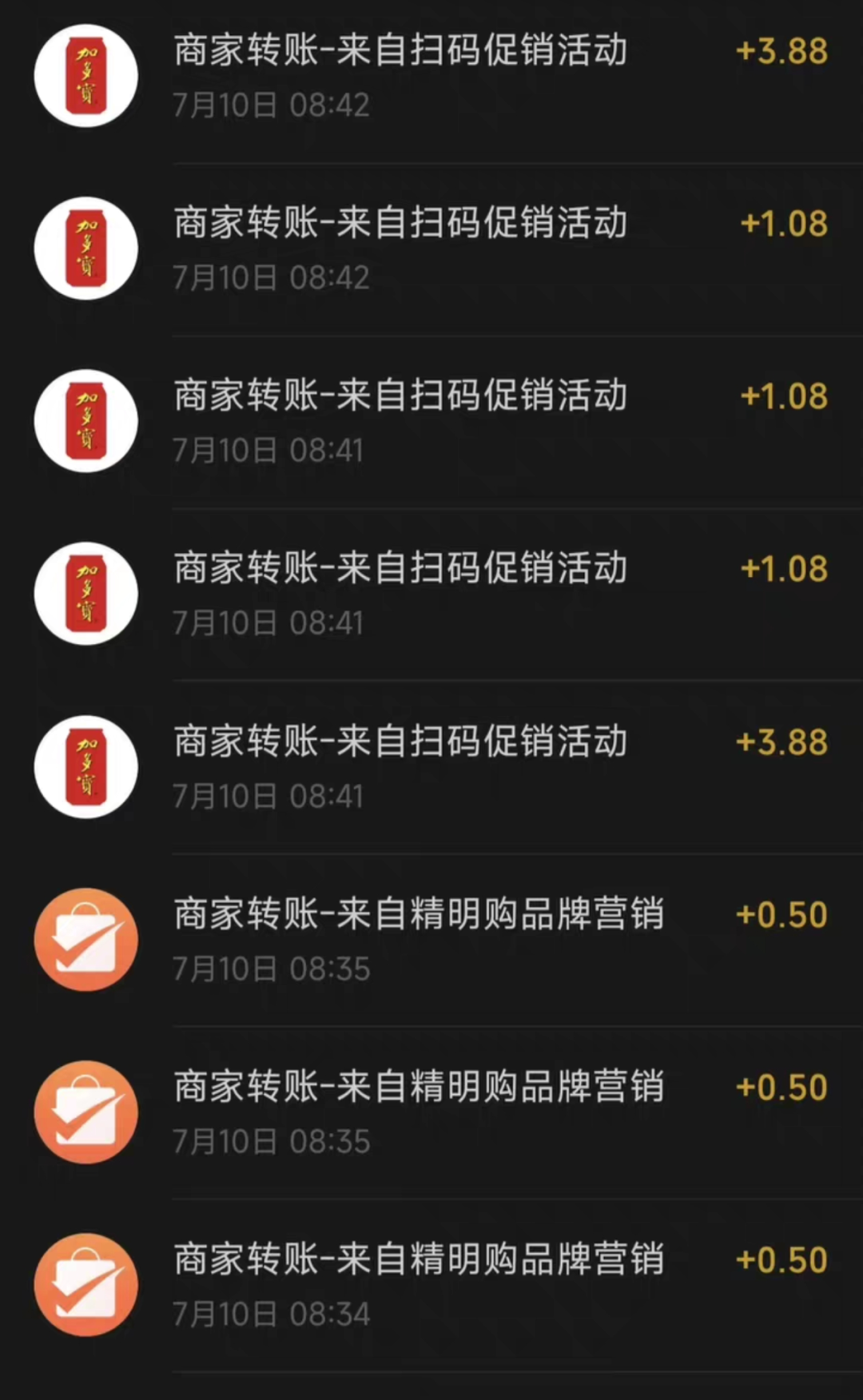The height and width of the screenshot is (1400, 863).
Task: Open the +3.88 transfer from 08:41
Action: click(431, 767)
